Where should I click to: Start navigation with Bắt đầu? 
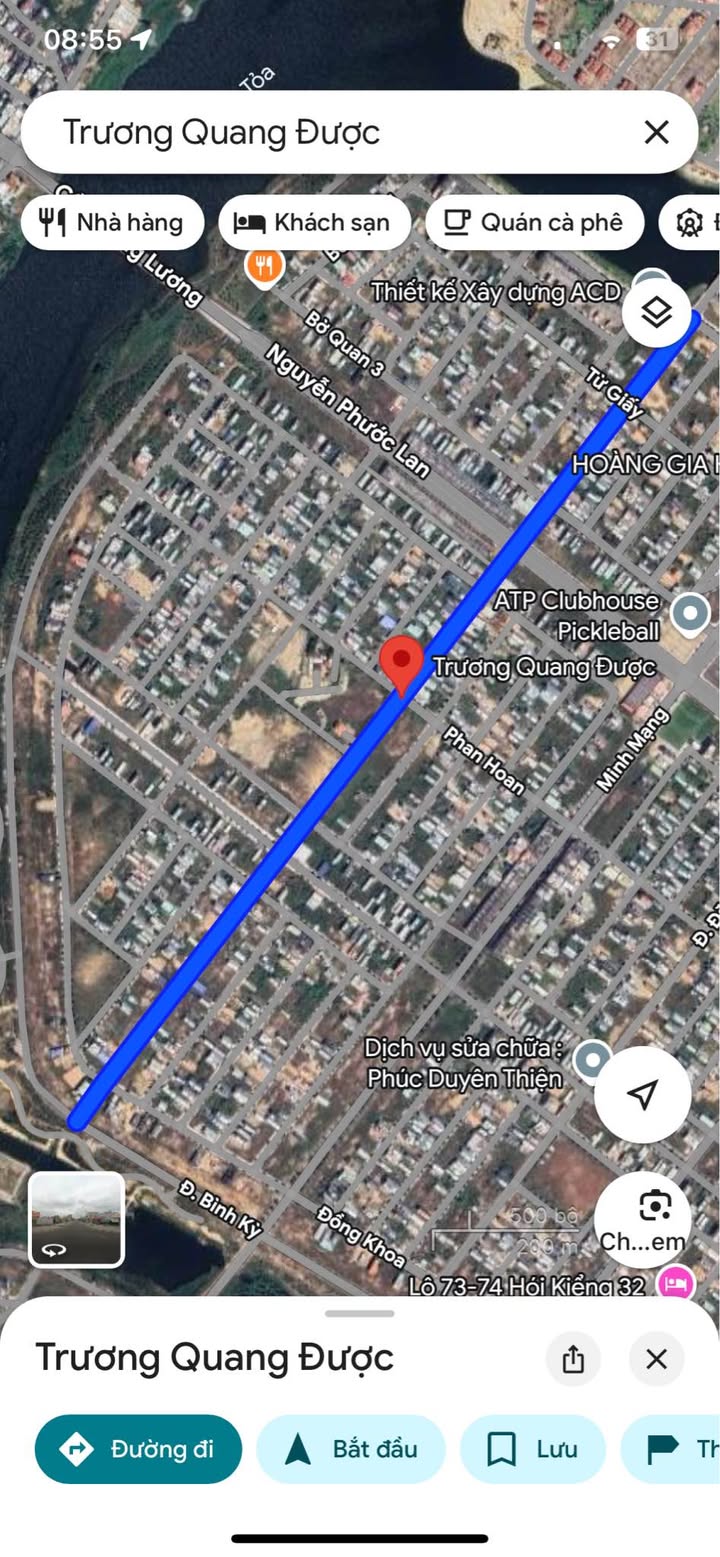(350, 1449)
